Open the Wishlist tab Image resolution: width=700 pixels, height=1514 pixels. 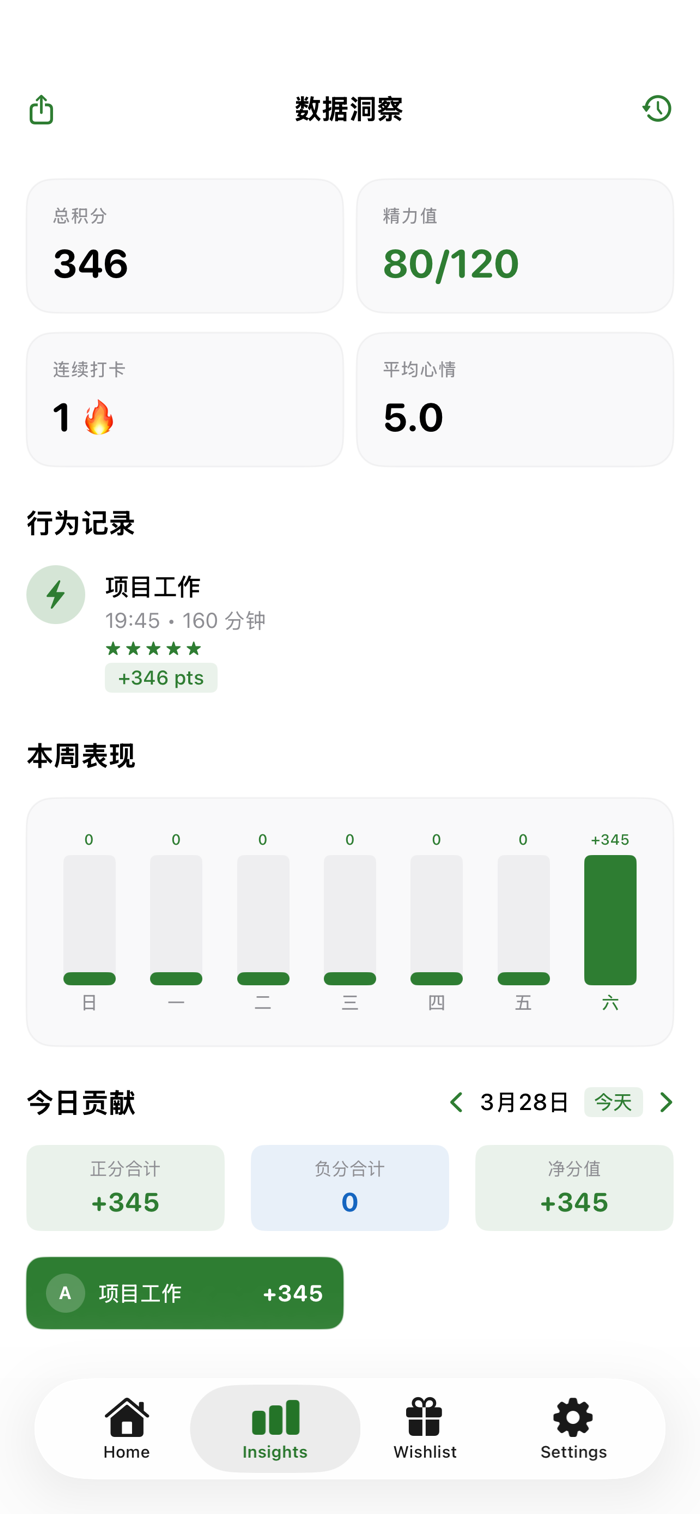(x=425, y=1429)
